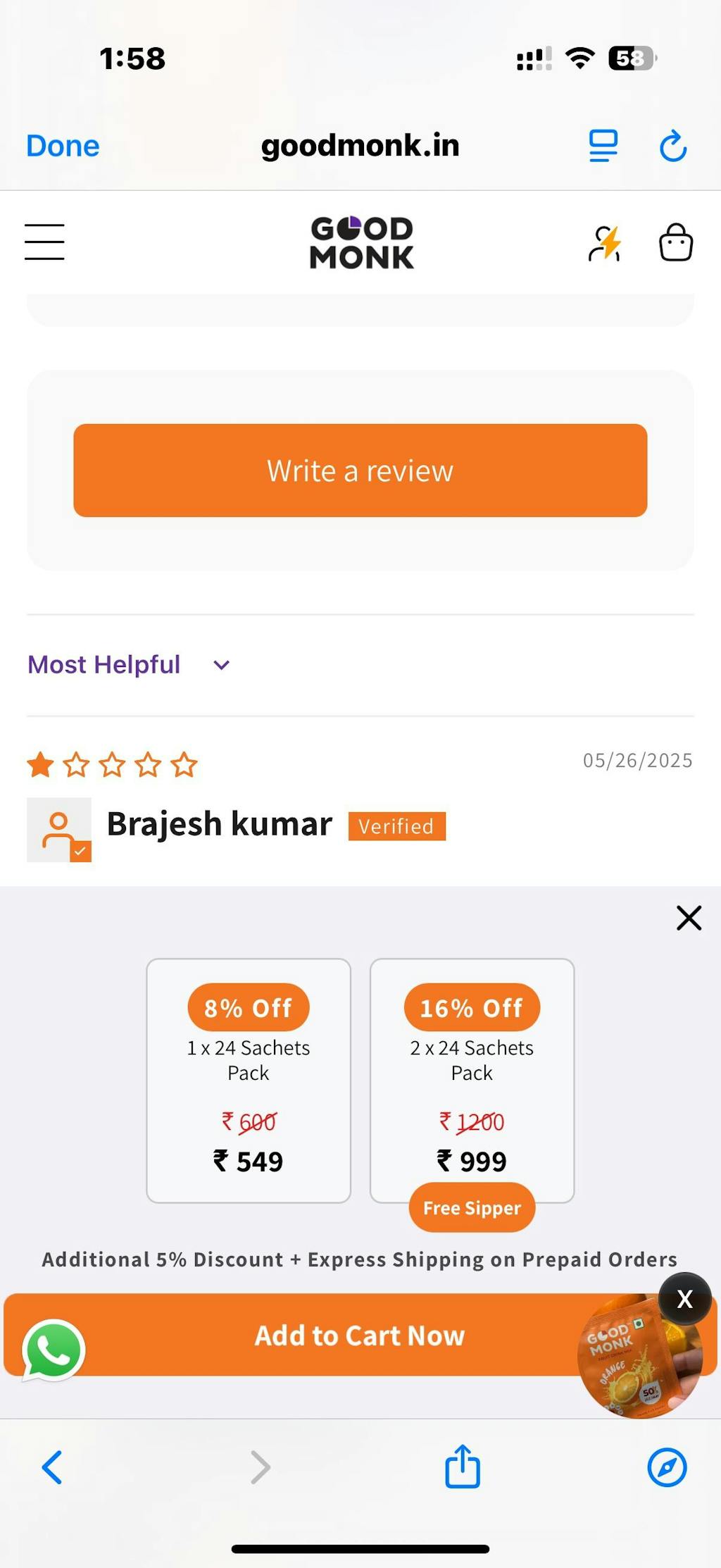
Task: Reload the goodmonk.in page
Action: coord(673,146)
